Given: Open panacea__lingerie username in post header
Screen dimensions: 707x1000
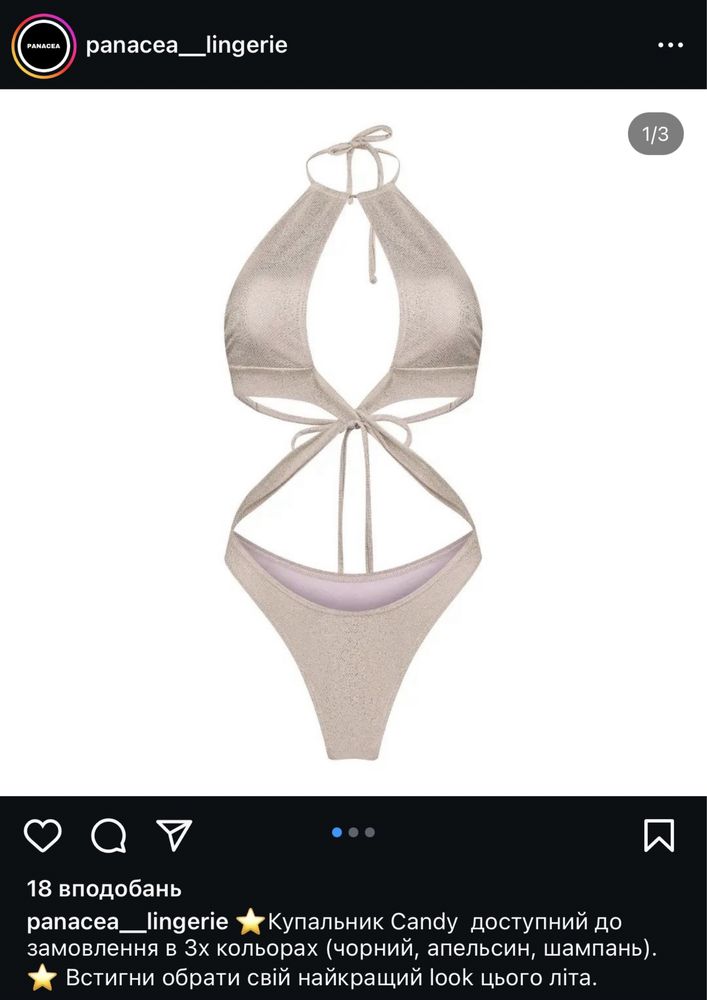Looking at the screenshot, I should pyautogui.click(x=187, y=45).
